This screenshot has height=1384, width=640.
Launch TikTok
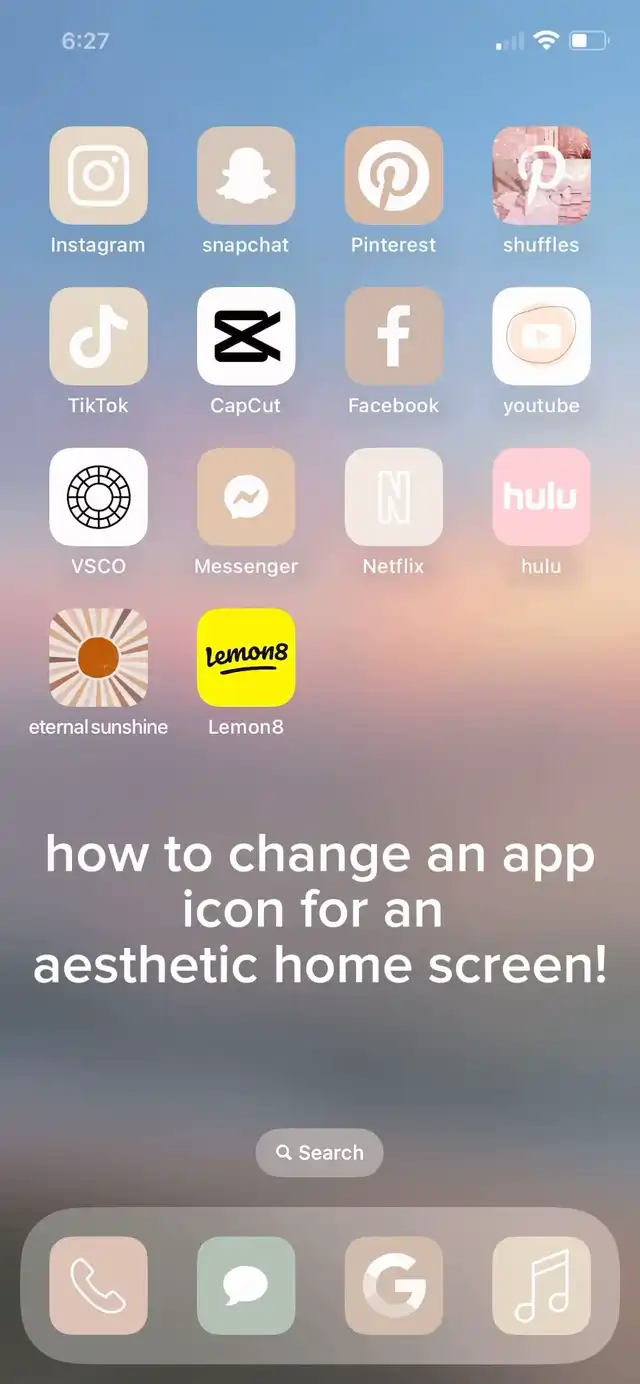98,336
